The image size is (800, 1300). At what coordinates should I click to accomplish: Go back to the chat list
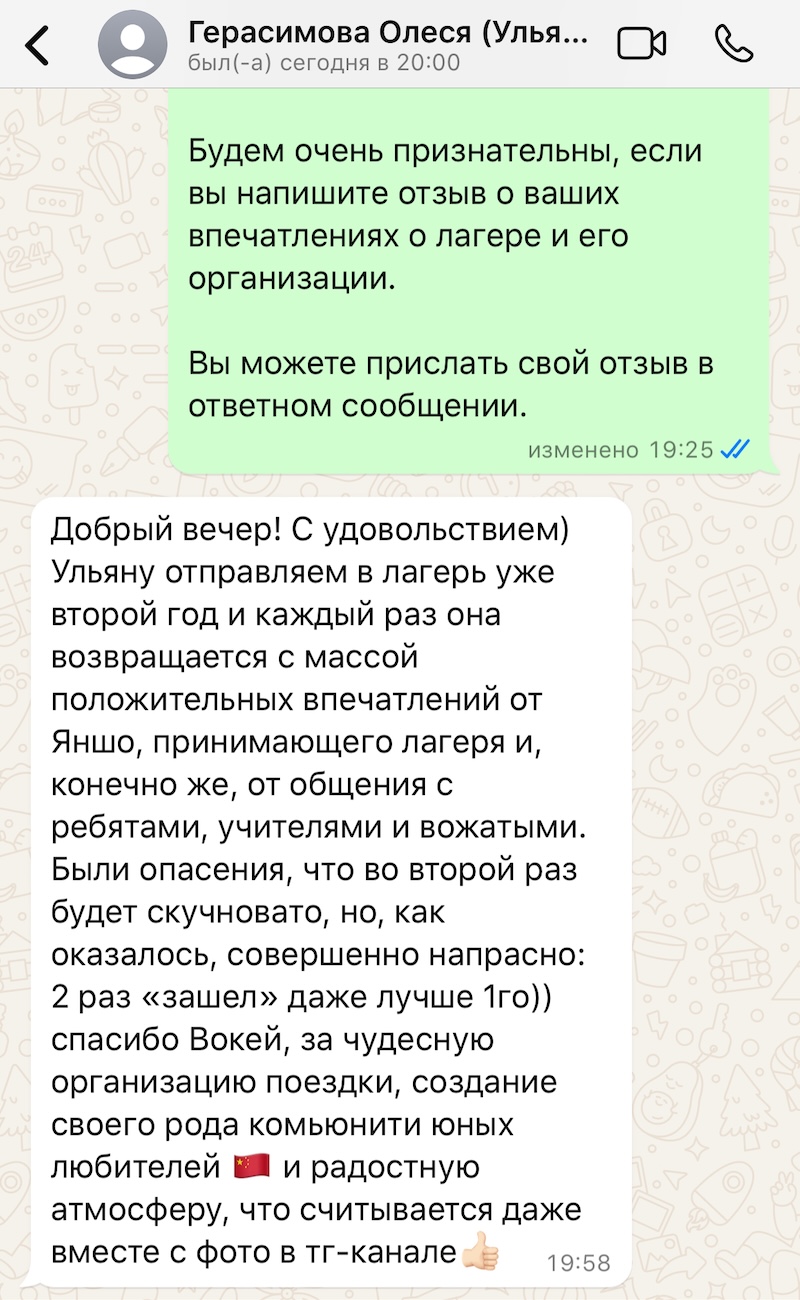[x=37, y=46]
